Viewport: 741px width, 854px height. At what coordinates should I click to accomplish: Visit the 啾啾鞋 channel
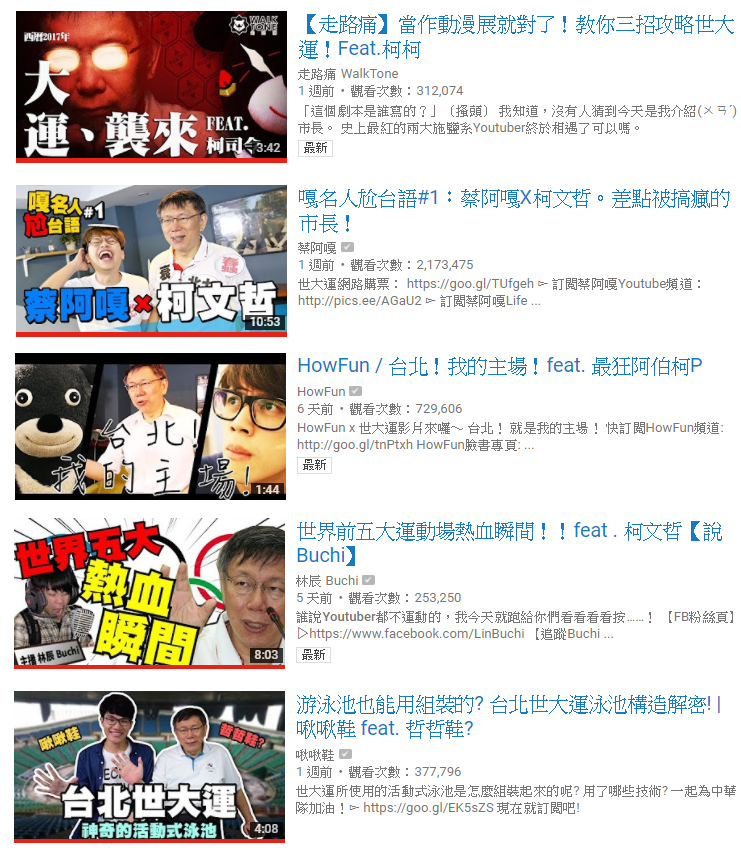point(317,754)
